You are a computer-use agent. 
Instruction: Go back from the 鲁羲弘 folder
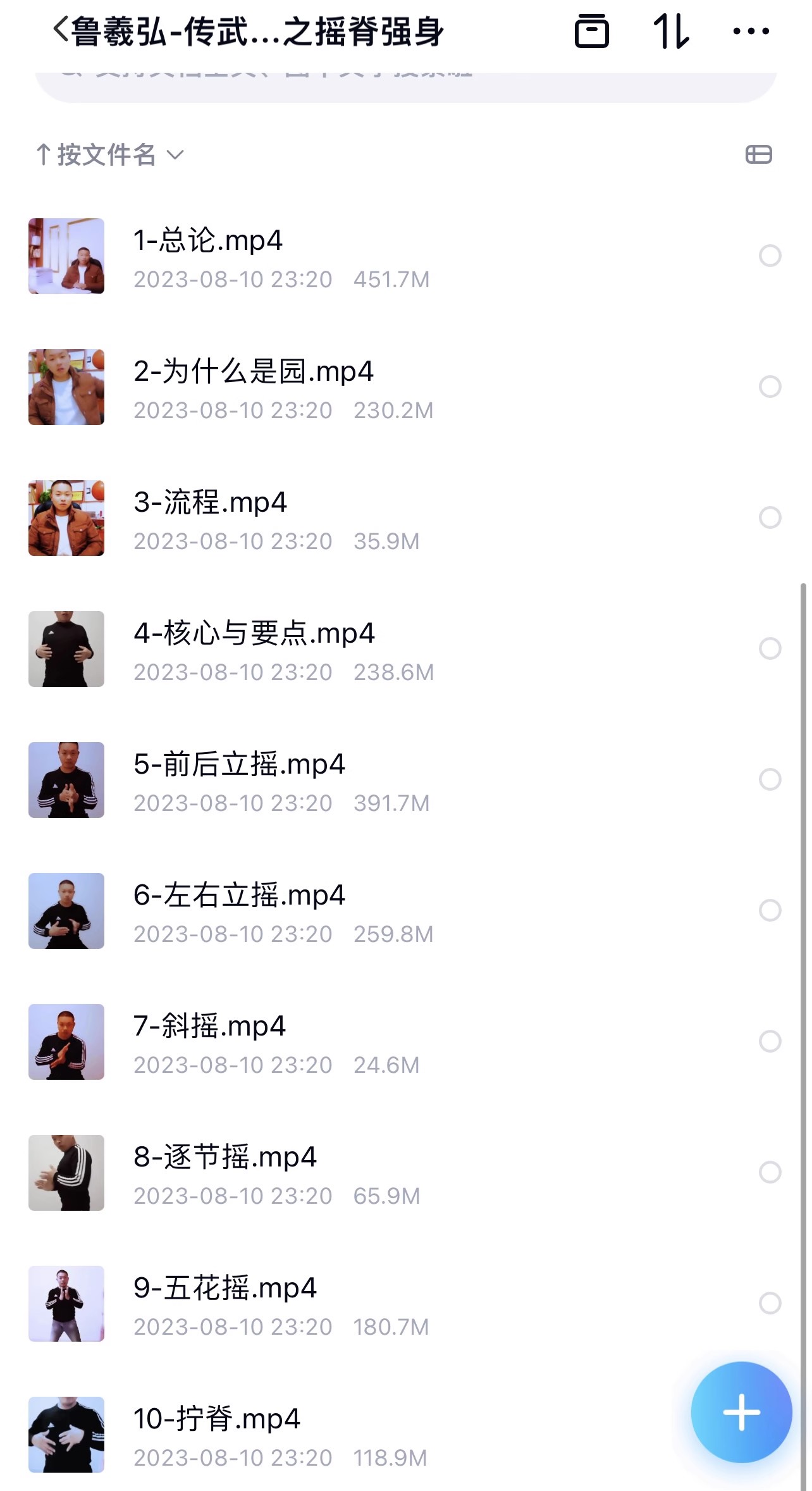pos(61,30)
